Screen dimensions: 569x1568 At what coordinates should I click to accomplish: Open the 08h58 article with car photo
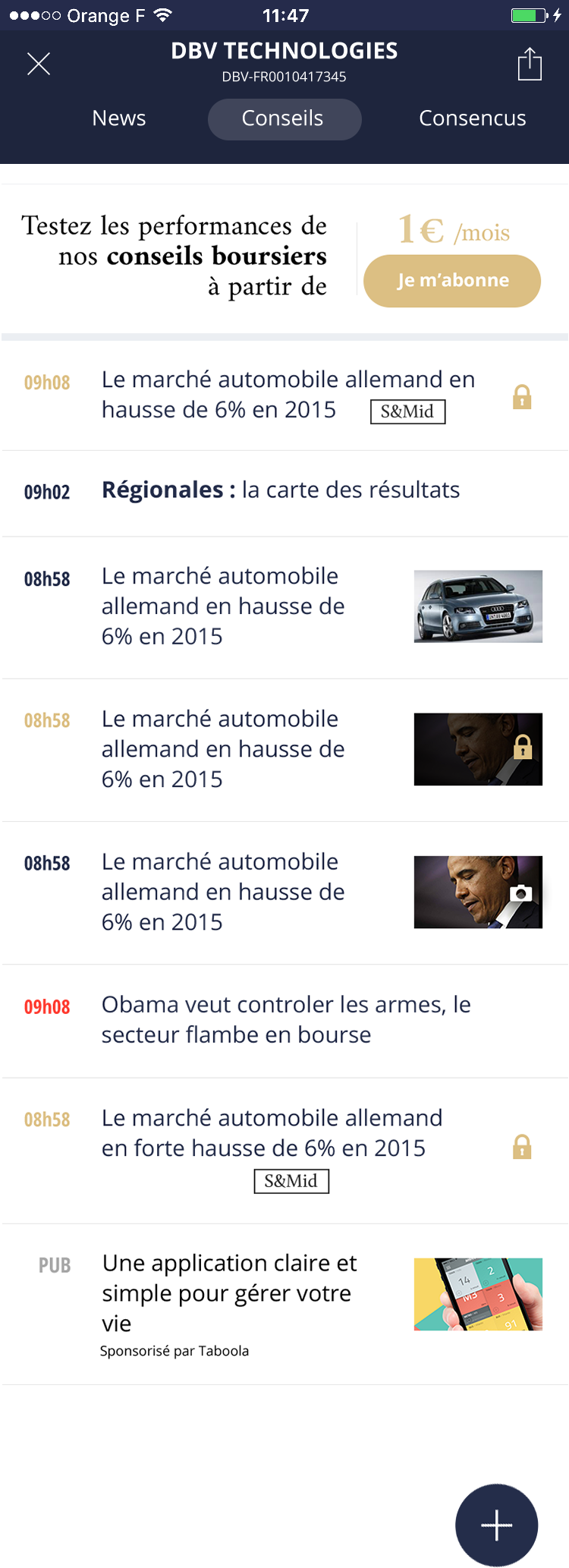tap(284, 606)
